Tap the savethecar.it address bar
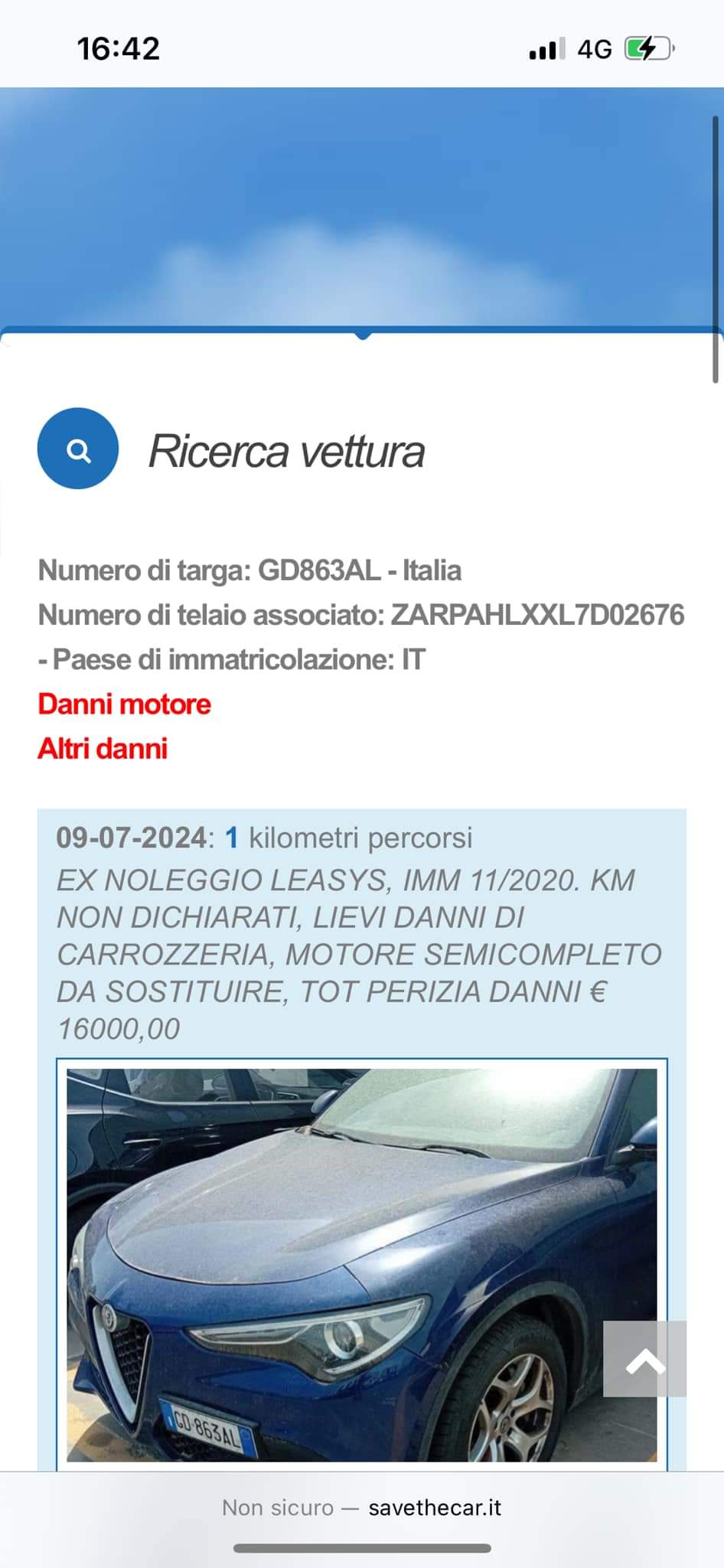724x1568 pixels. coord(362,1508)
